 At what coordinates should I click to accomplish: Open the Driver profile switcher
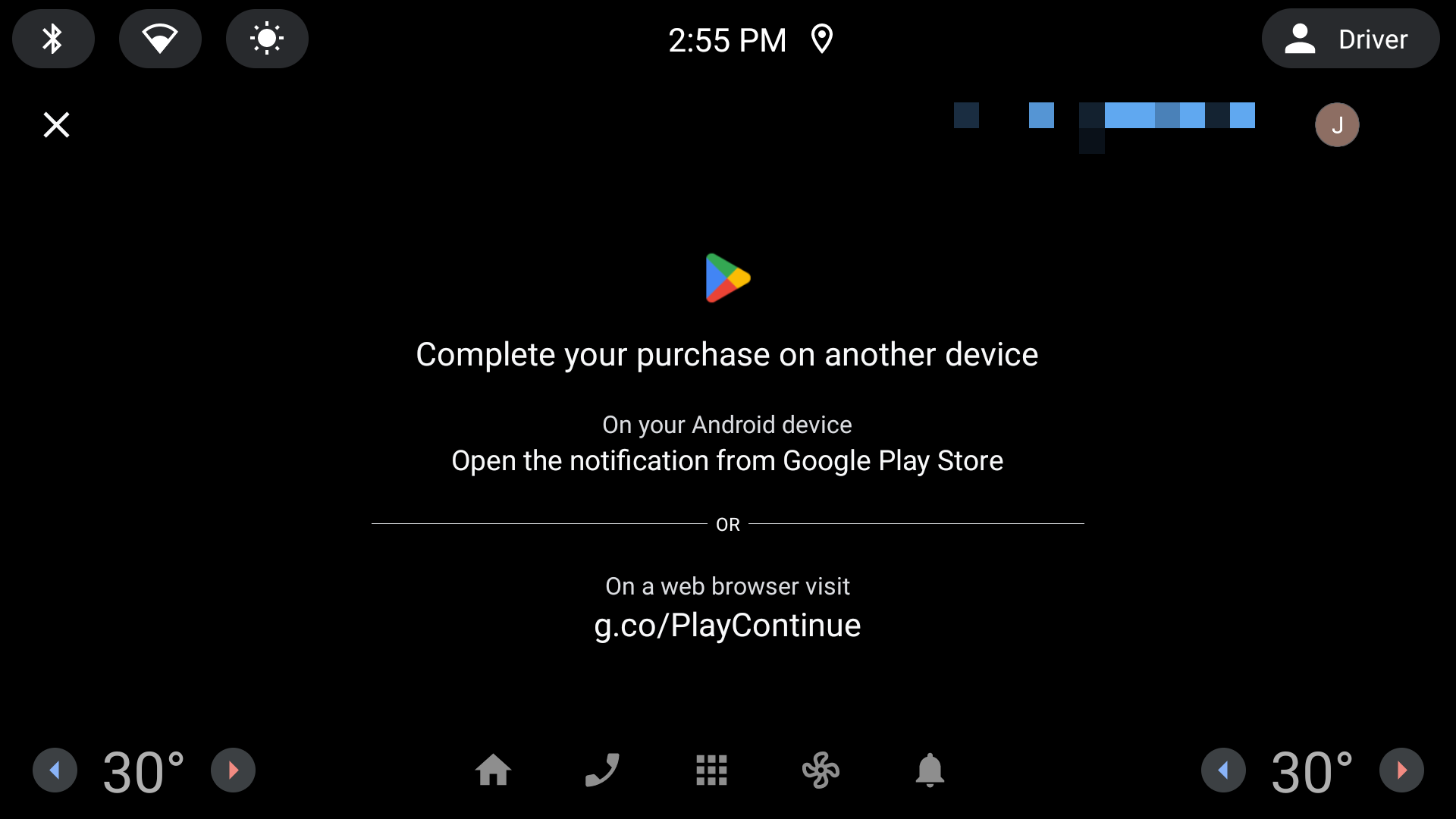tap(1350, 39)
